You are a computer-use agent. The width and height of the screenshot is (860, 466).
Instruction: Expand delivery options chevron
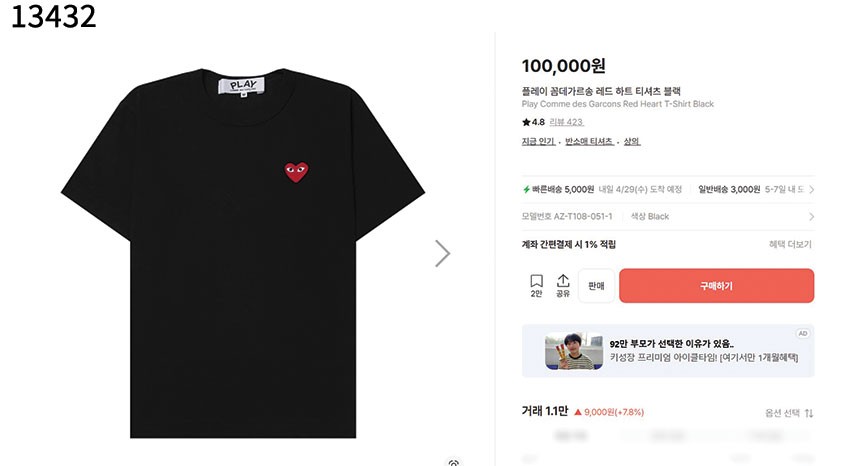pos(811,189)
